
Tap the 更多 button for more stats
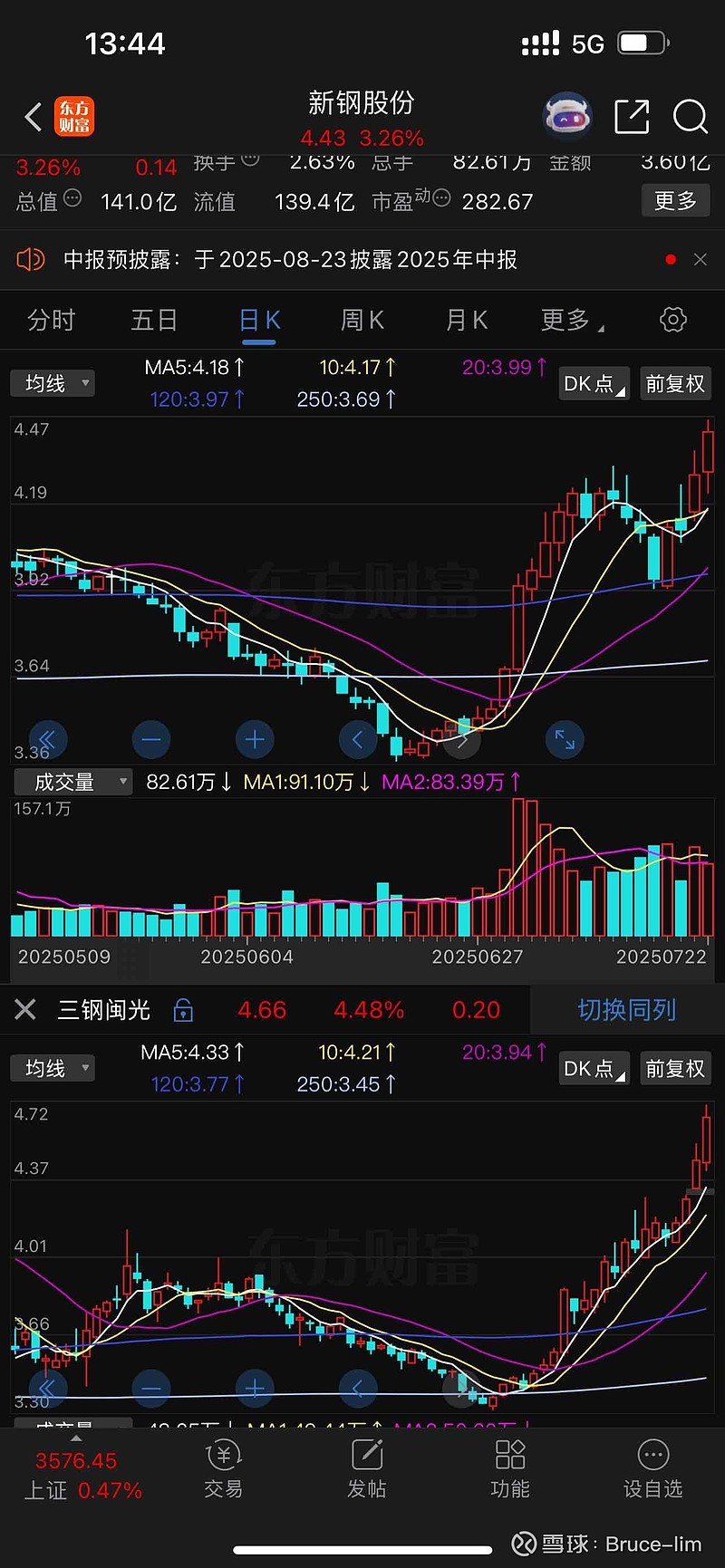675,200
